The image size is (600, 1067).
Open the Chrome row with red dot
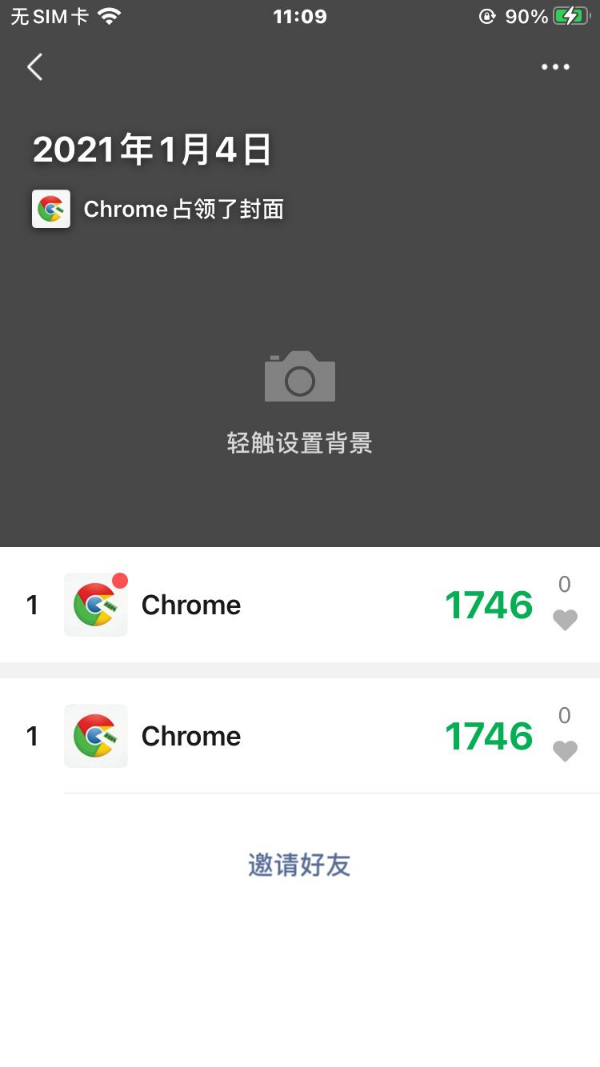(x=300, y=604)
